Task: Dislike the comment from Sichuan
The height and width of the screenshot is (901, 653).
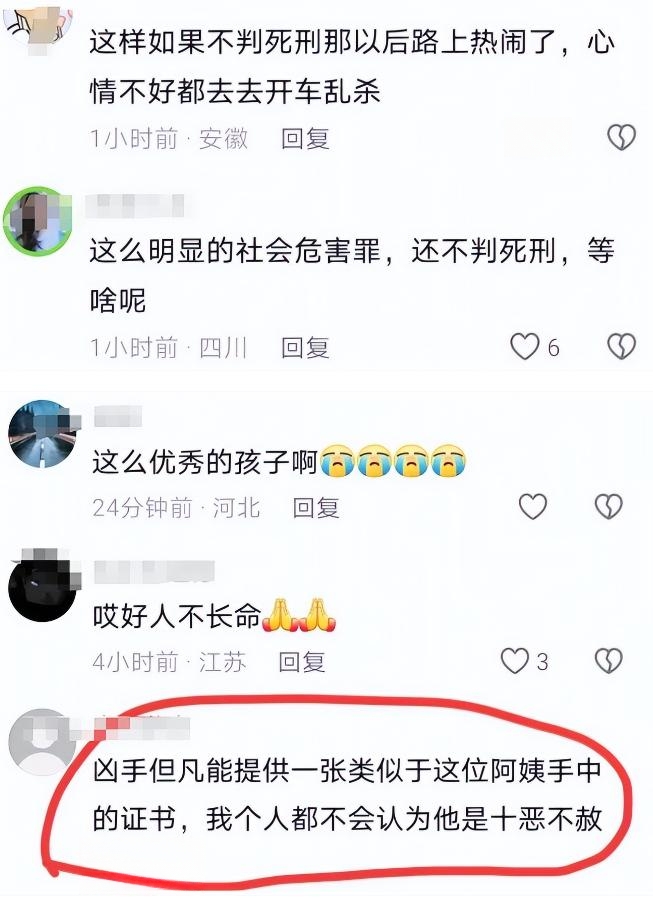Action: tap(621, 346)
